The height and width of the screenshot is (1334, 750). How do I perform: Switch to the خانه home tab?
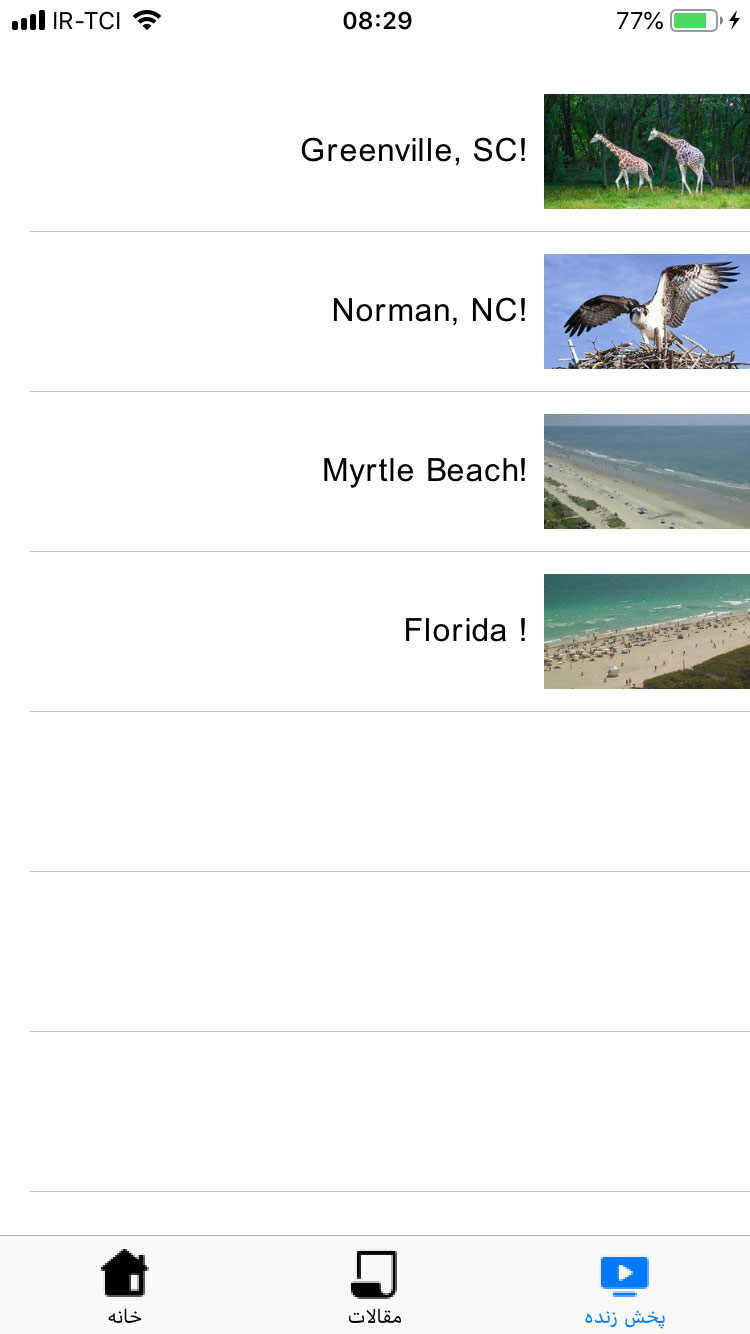pos(125,1286)
